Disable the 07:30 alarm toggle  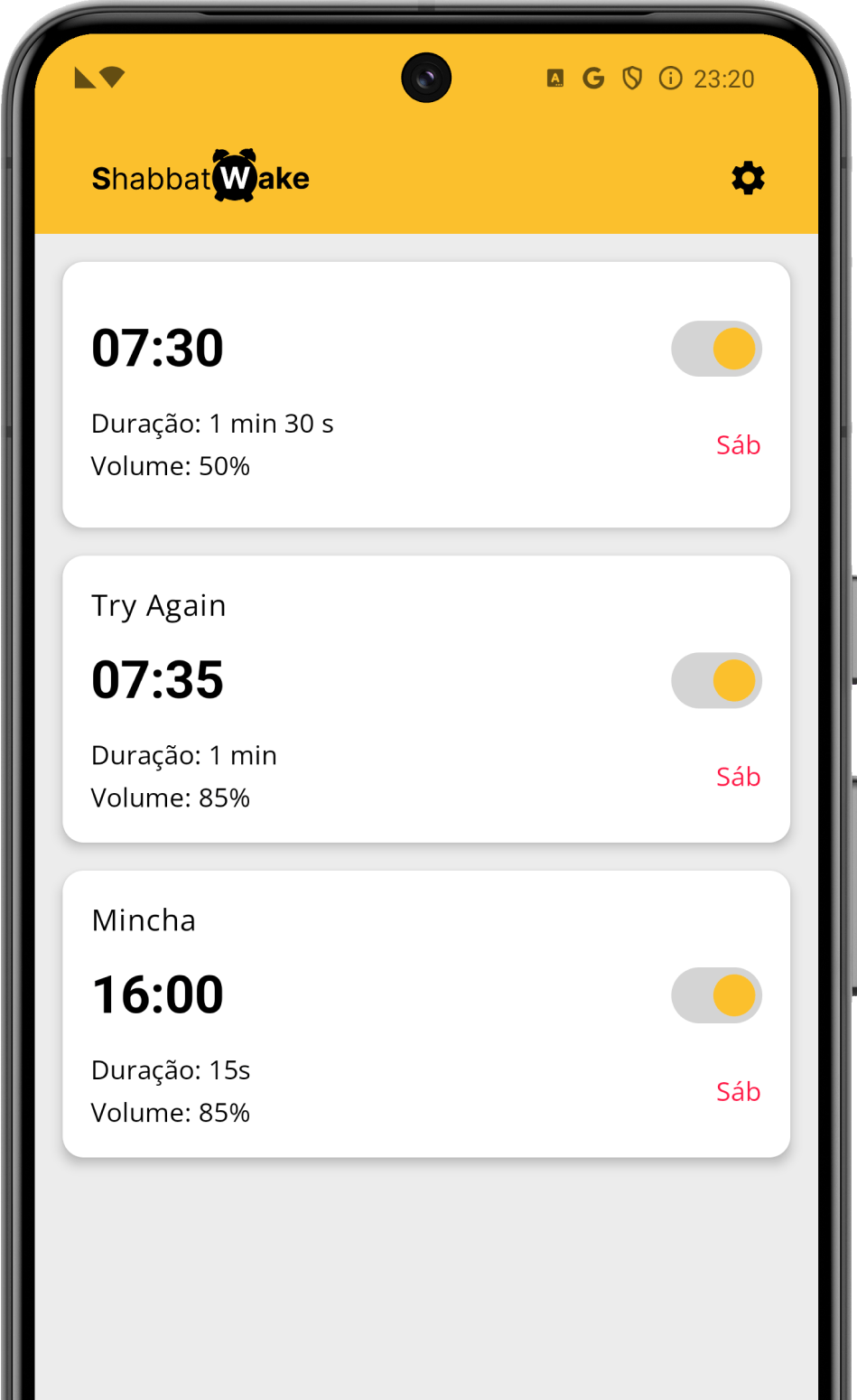pyautogui.click(x=715, y=349)
